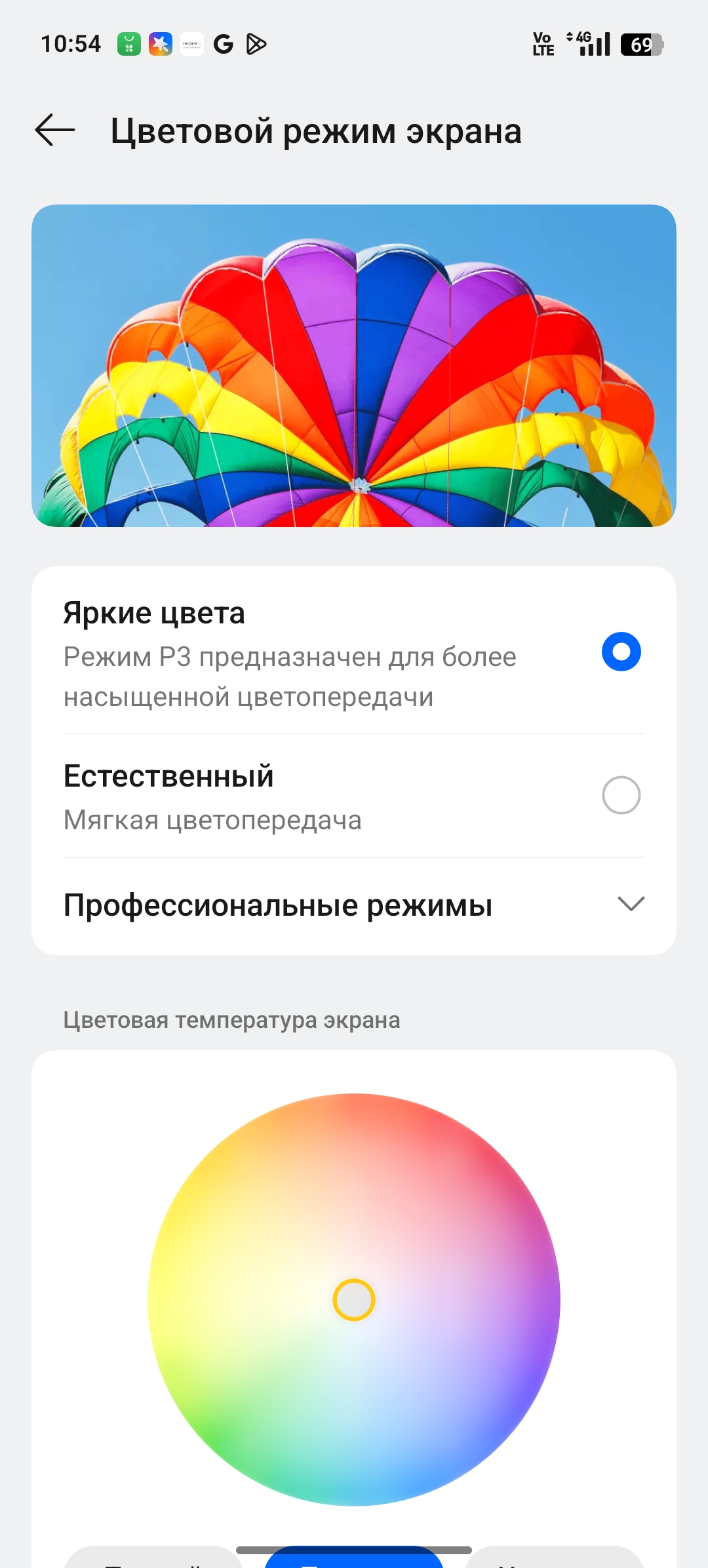Viewport: 708px width, 1568px height.
Task: Select the Естественный color mode
Action: pyautogui.click(x=621, y=795)
